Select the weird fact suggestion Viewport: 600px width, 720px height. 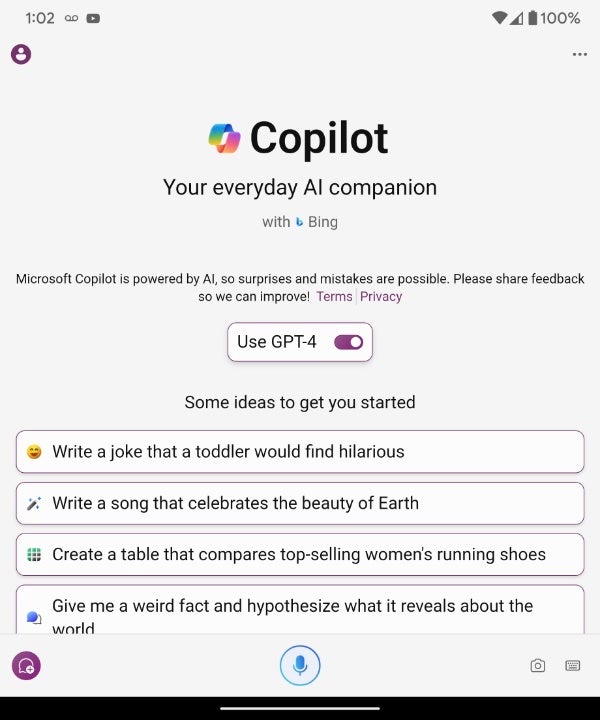tap(300, 610)
